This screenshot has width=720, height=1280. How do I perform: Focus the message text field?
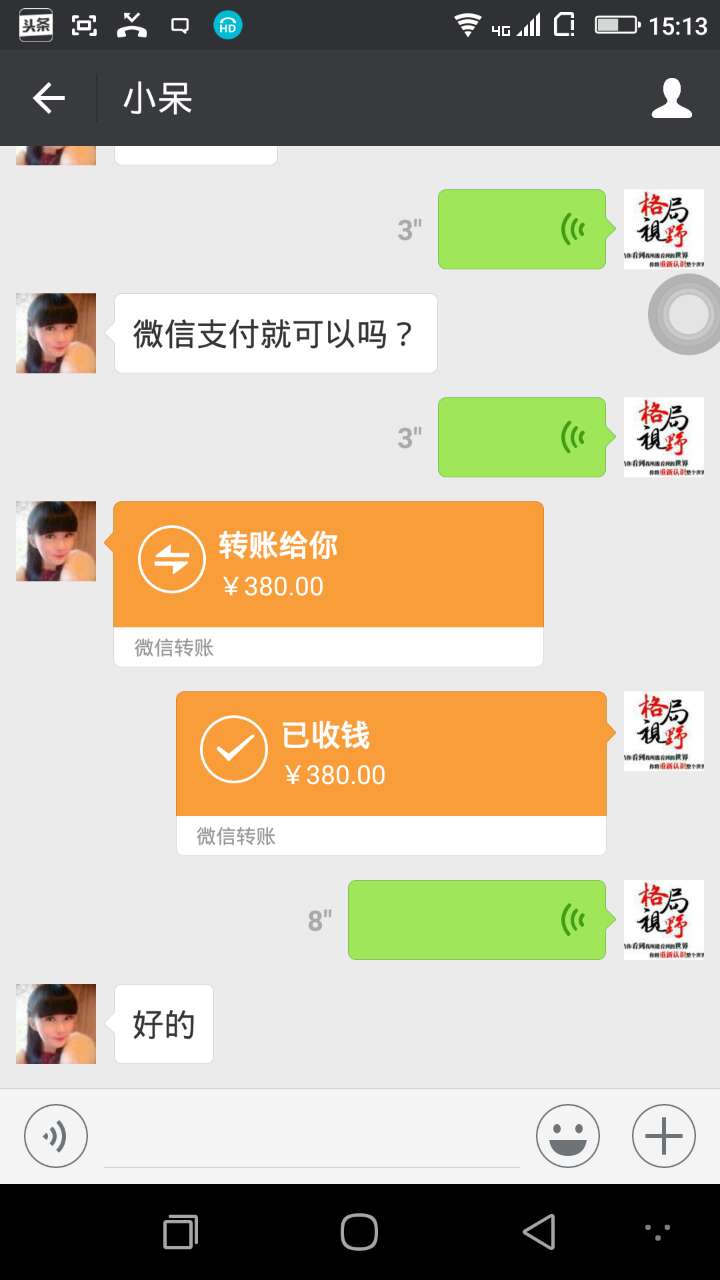pyautogui.click(x=311, y=1138)
